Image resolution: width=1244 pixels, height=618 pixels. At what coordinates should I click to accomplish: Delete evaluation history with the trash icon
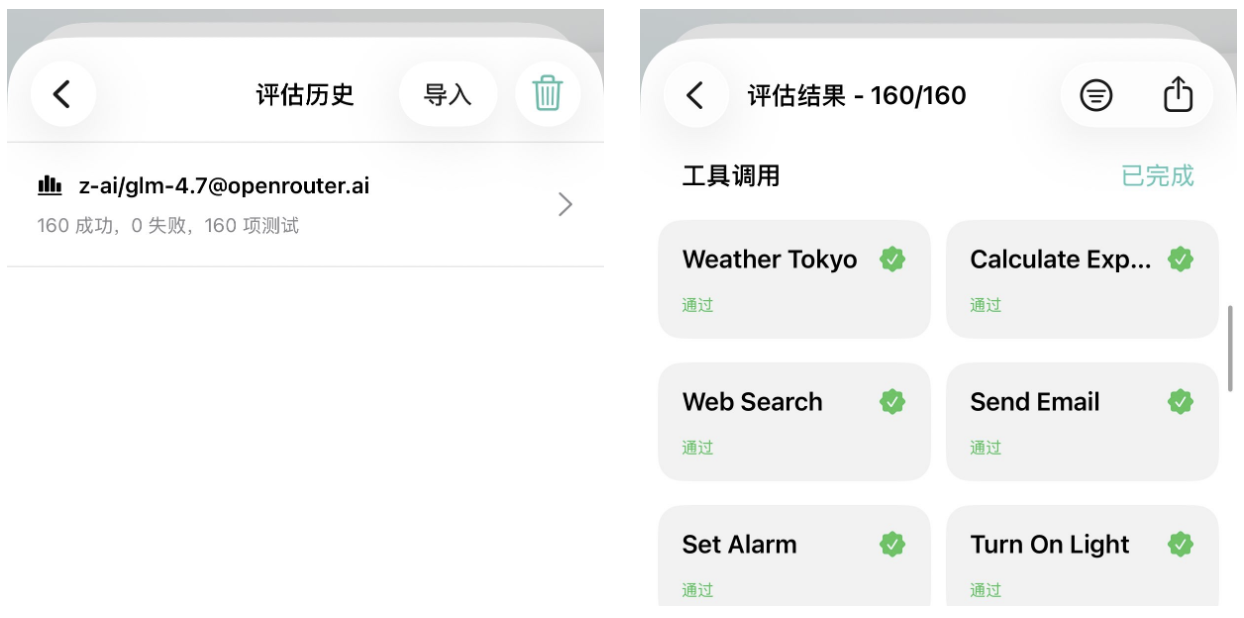click(x=547, y=94)
